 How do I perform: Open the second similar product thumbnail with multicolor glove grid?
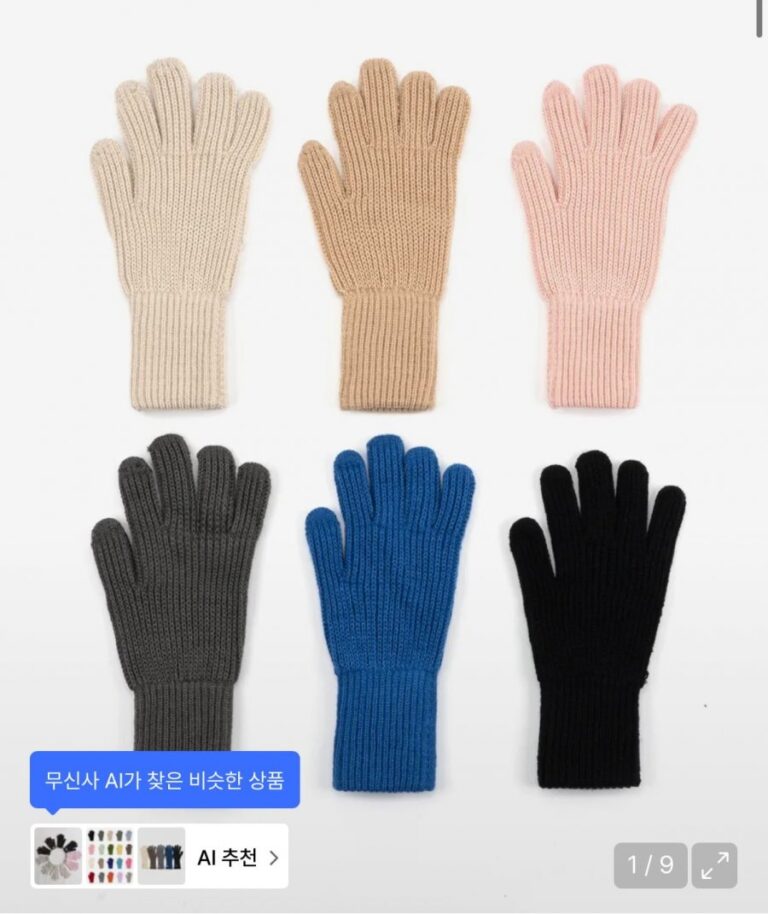(109, 856)
